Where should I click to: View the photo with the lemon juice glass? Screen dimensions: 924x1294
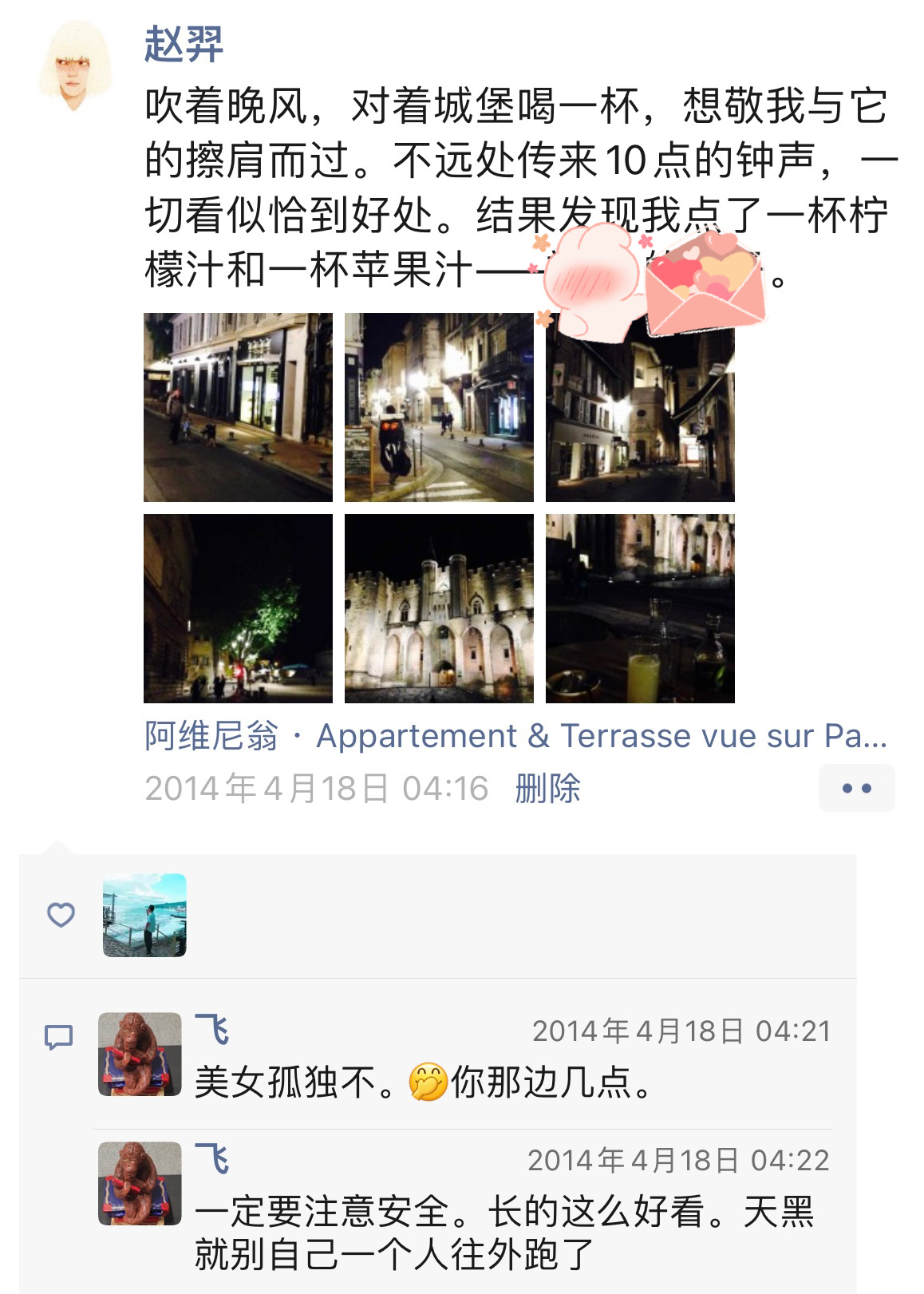point(640,608)
